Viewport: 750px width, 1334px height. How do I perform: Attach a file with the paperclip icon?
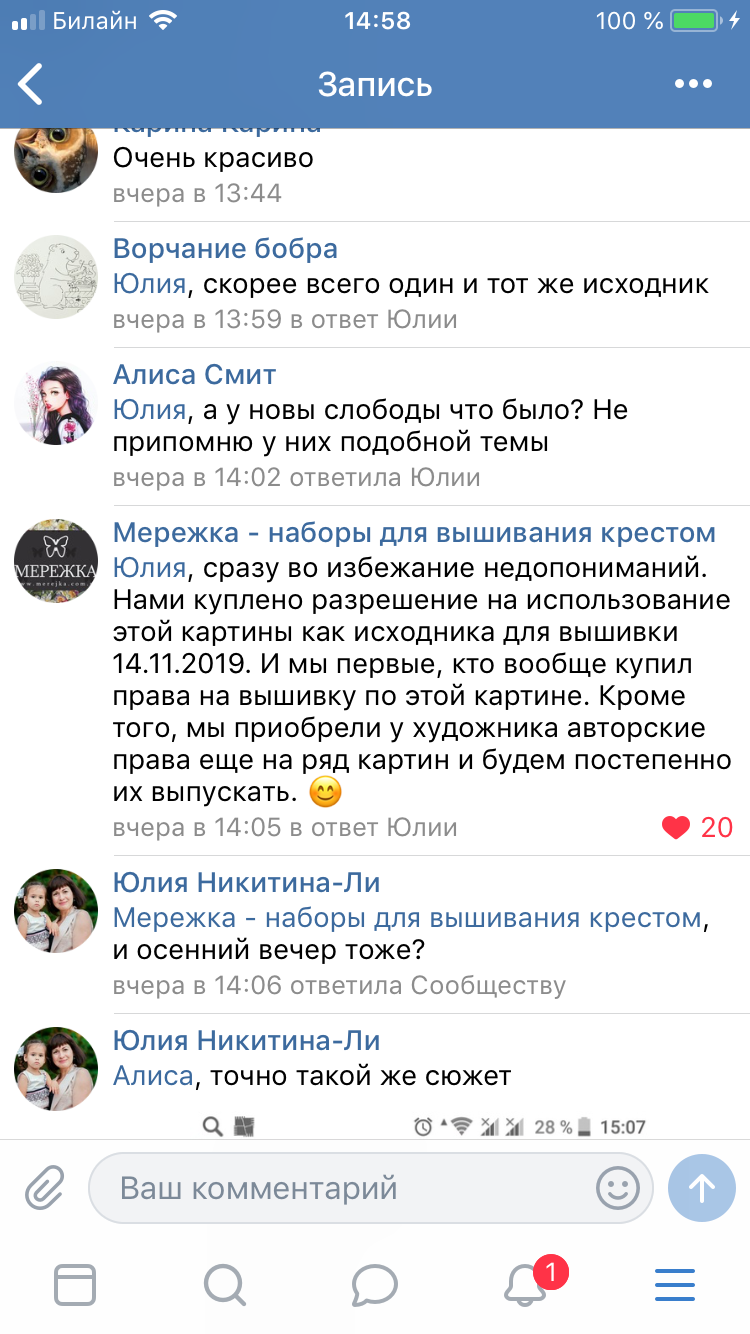[44, 1188]
